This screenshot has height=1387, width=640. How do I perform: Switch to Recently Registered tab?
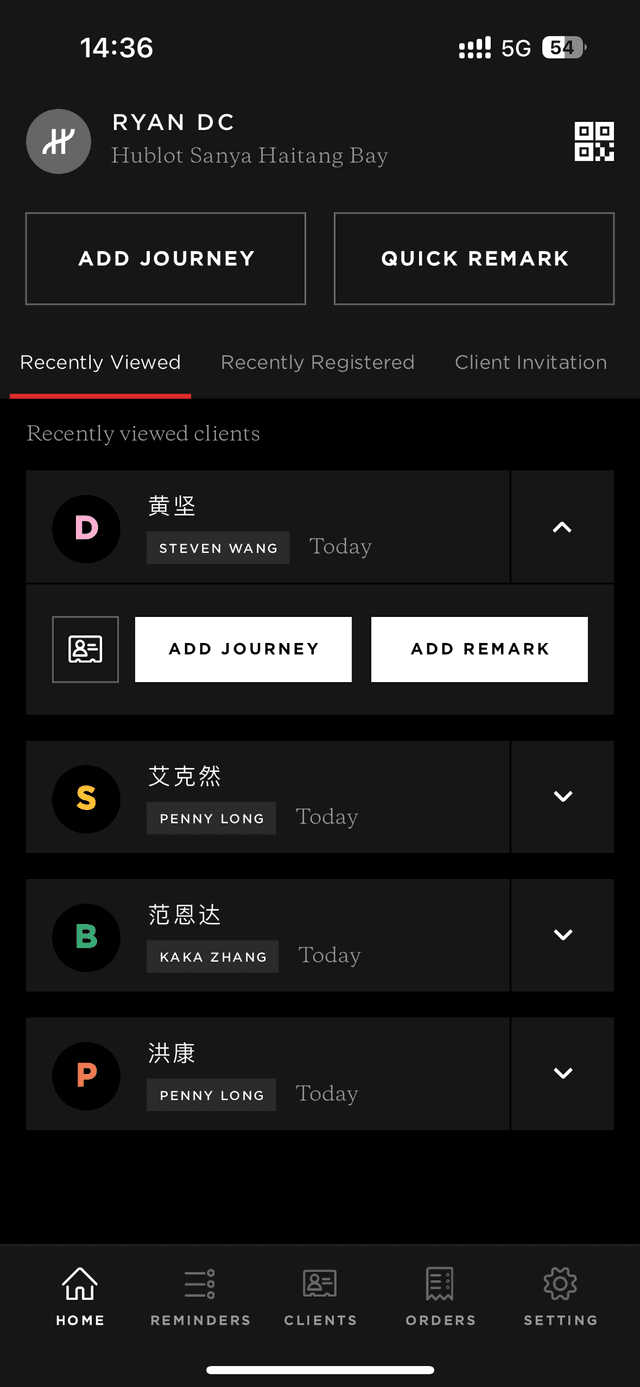(317, 363)
